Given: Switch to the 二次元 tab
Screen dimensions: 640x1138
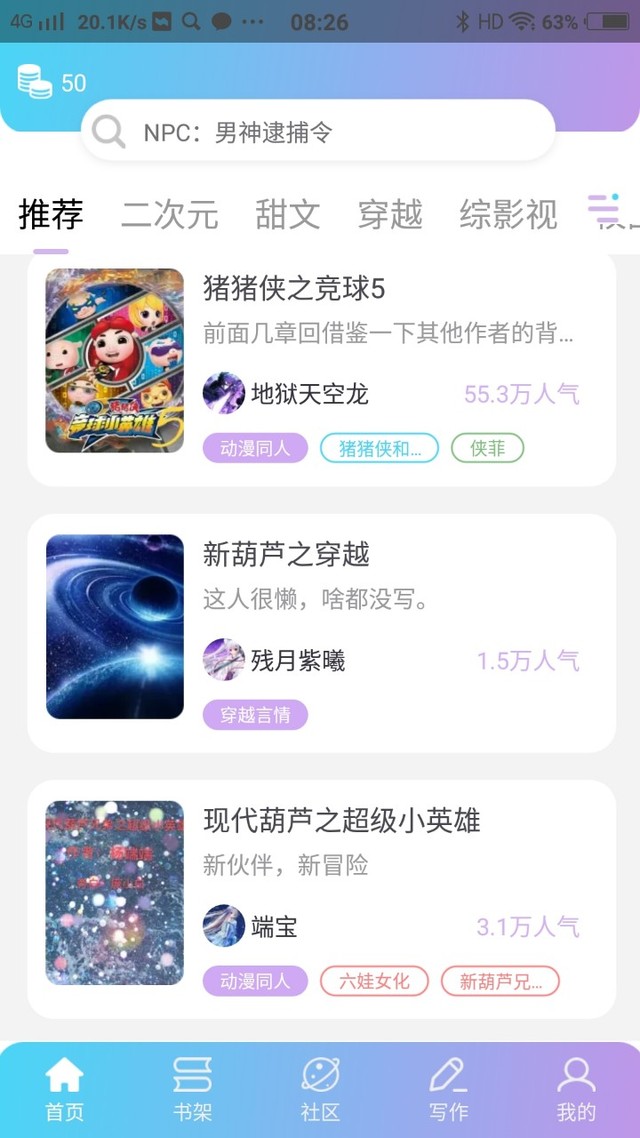Looking at the screenshot, I should (x=169, y=214).
